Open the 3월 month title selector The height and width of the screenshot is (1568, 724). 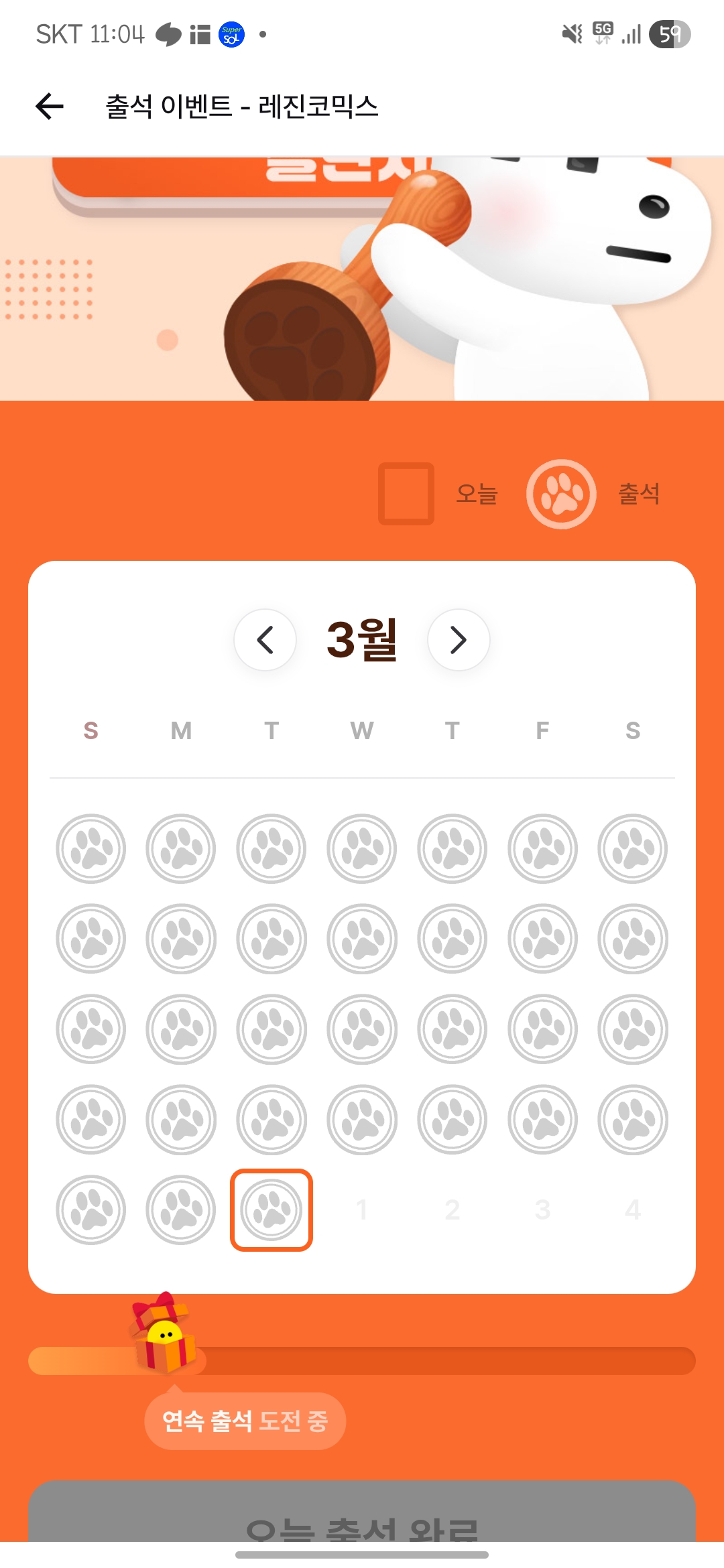click(362, 641)
